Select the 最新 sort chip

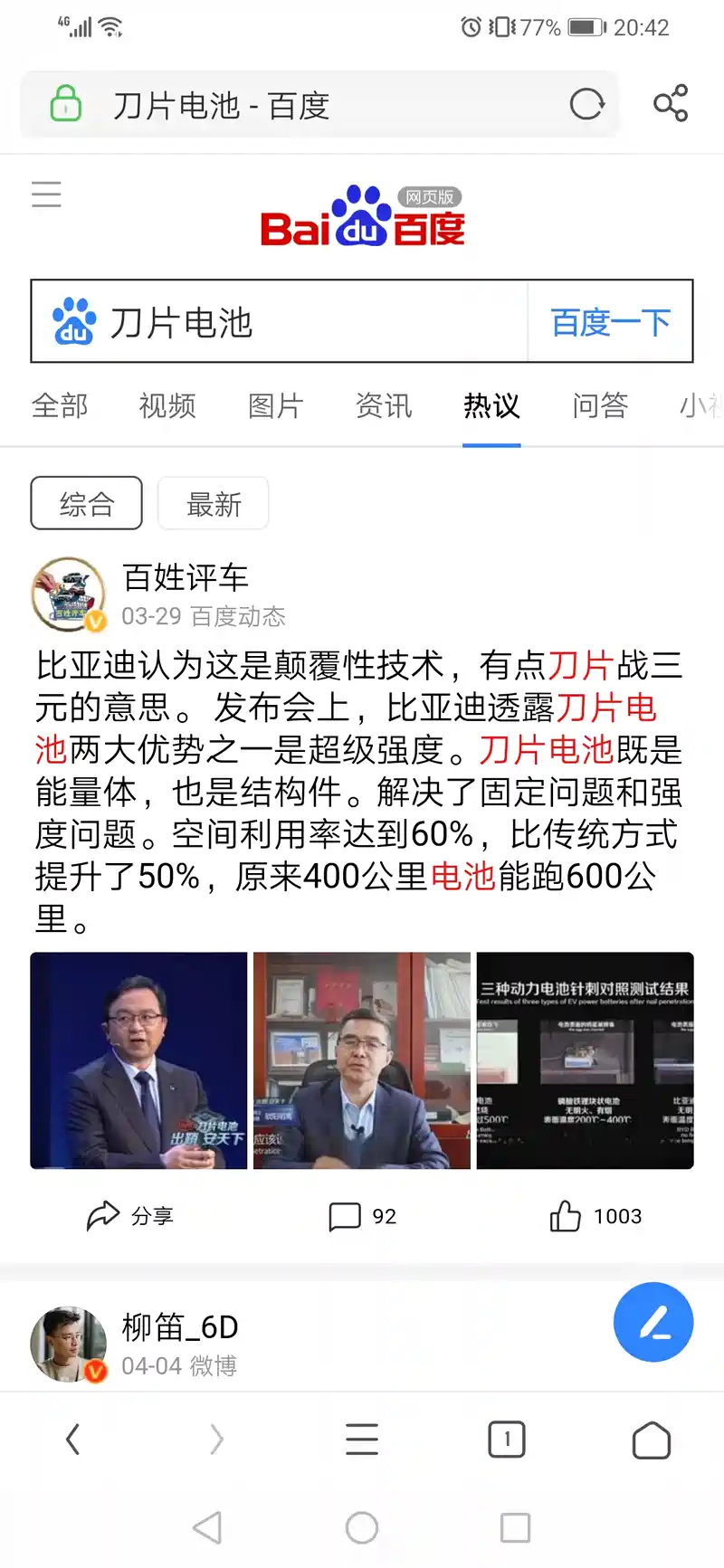(x=214, y=503)
